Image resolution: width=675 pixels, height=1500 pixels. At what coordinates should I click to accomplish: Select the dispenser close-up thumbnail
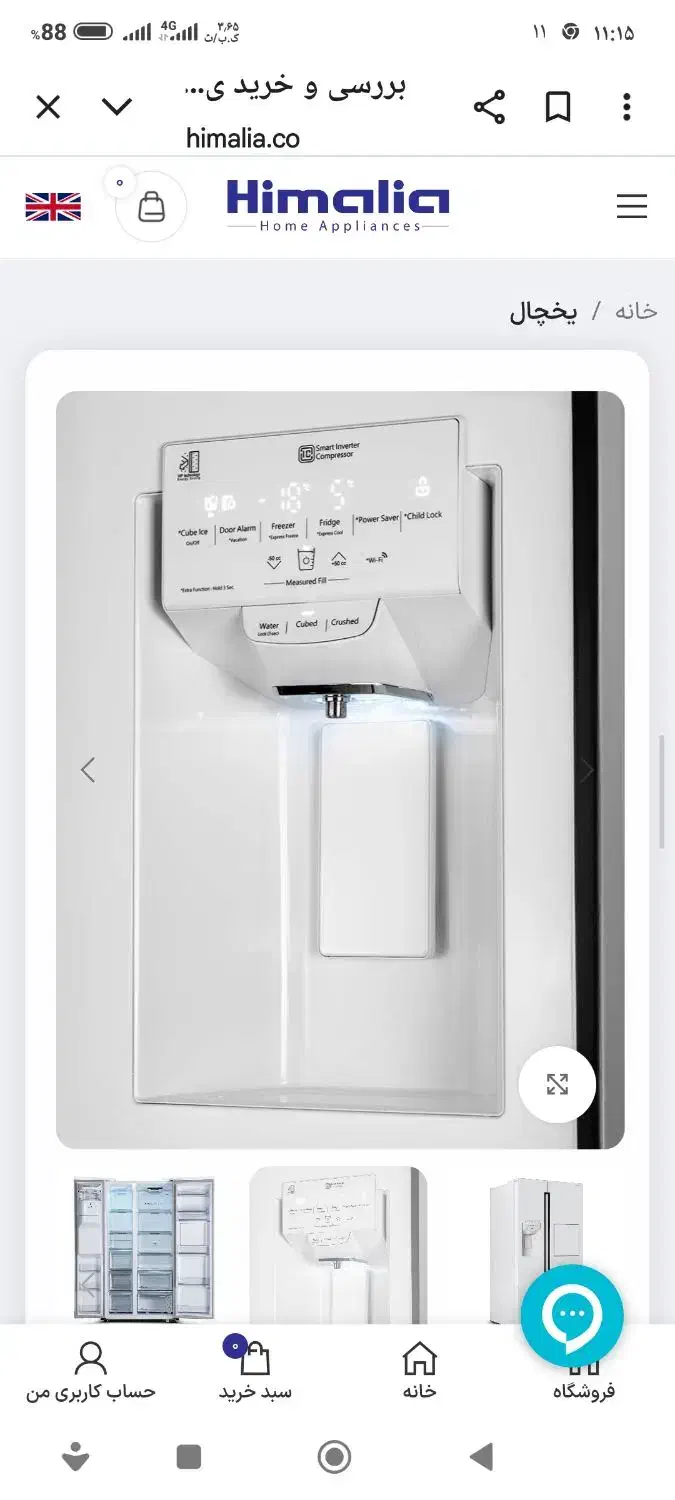pyautogui.click(x=338, y=1245)
